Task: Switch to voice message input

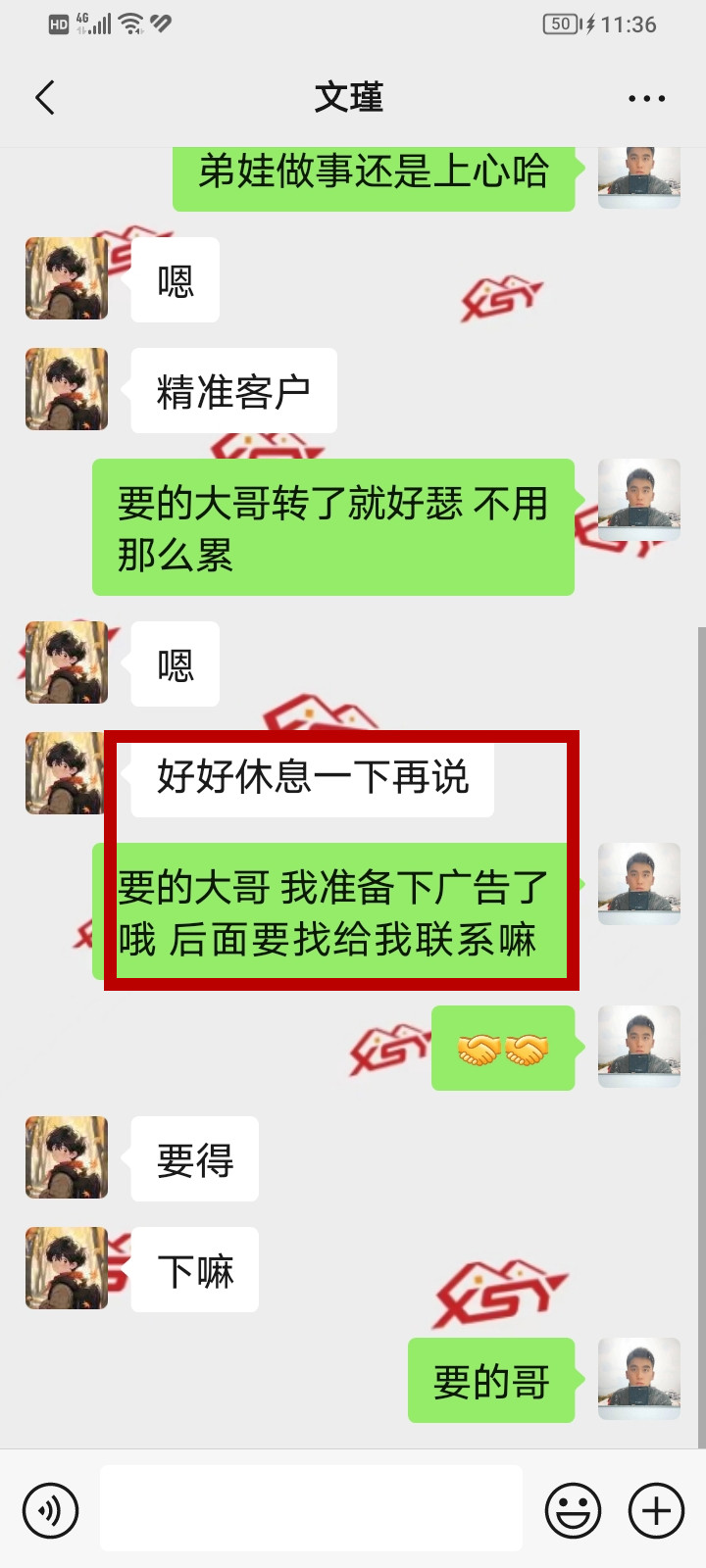Action: tap(50, 1510)
